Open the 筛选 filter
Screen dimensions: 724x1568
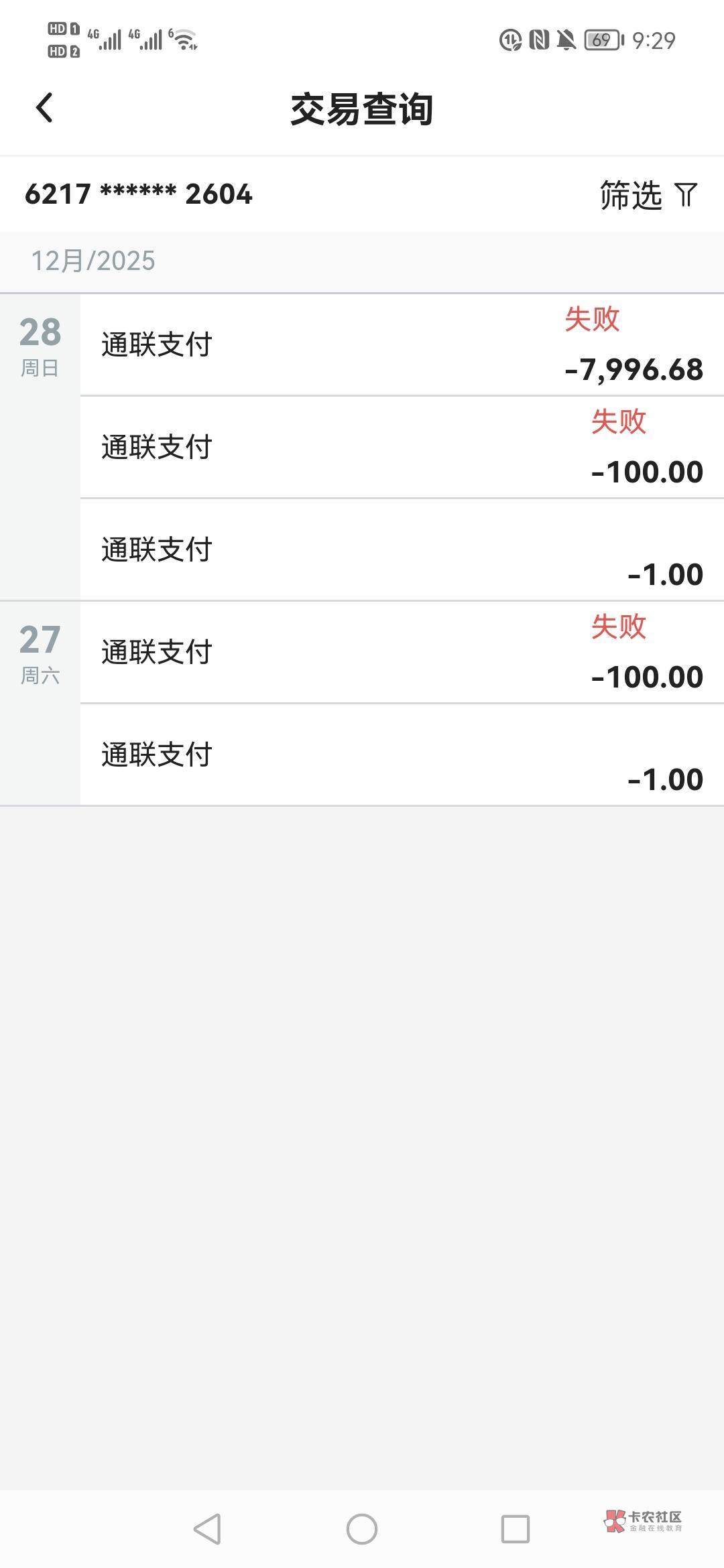coord(648,195)
